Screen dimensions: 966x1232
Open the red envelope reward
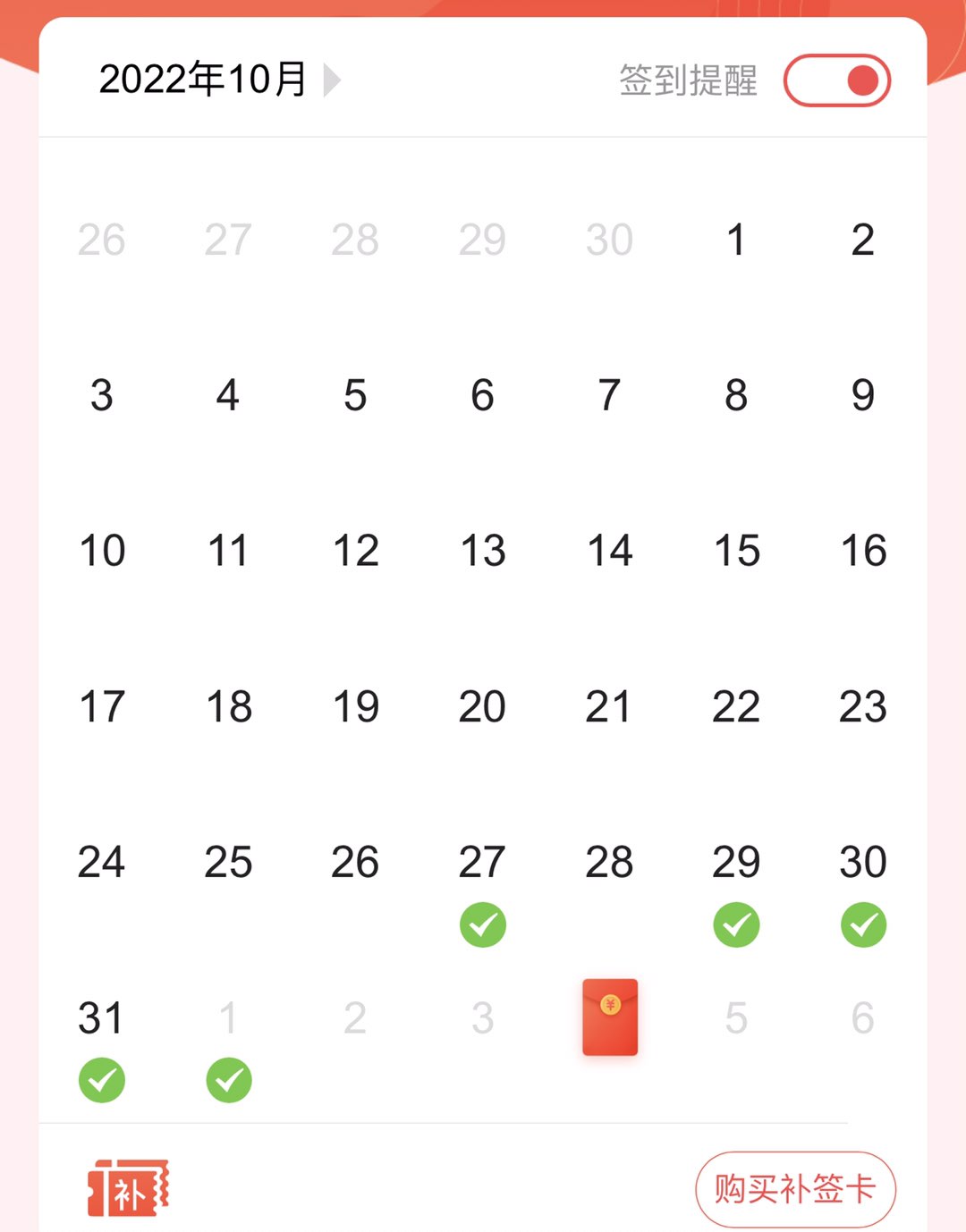click(x=610, y=1017)
